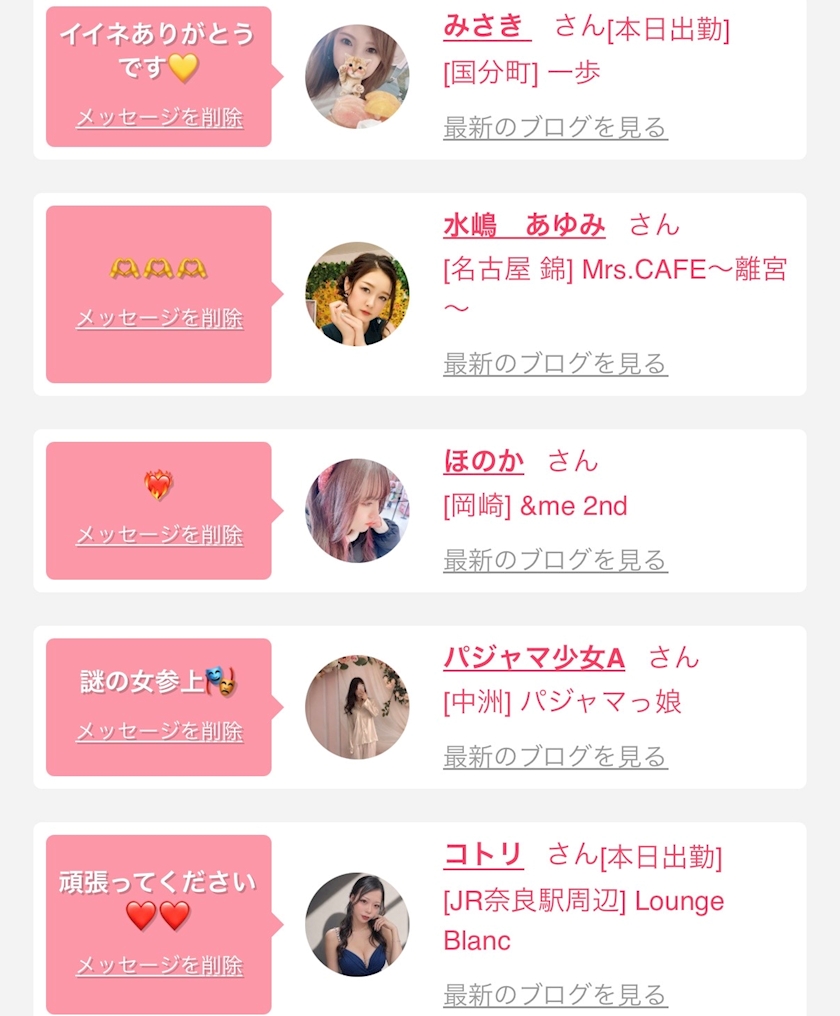View ほのか's latest blog

[555, 560]
